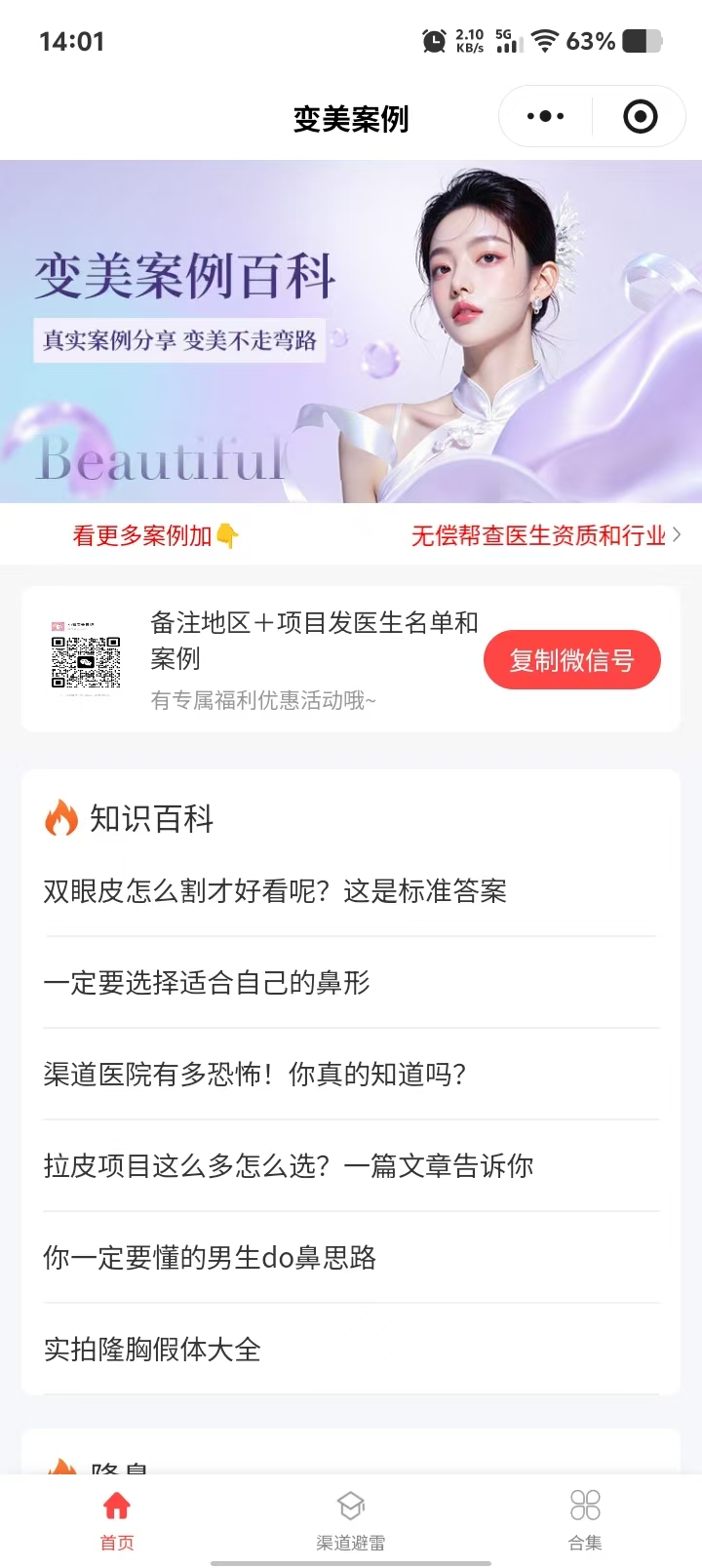Open 渠道医院有多恐怖！你真的知道吗？

point(255,1075)
